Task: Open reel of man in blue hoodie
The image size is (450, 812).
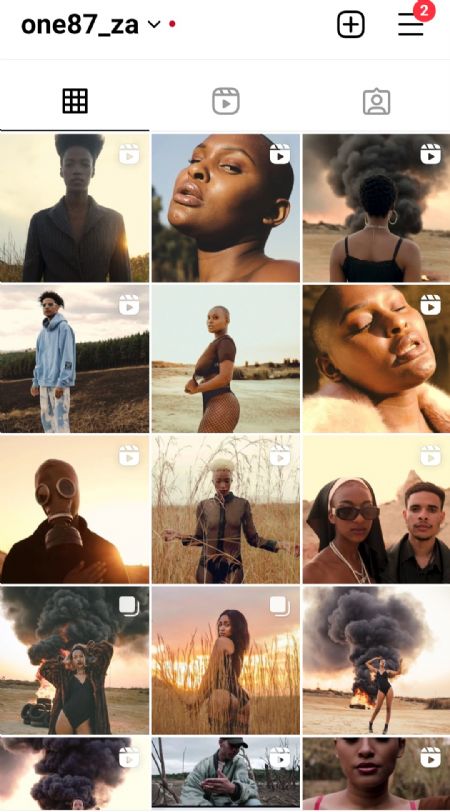Action: click(x=75, y=358)
